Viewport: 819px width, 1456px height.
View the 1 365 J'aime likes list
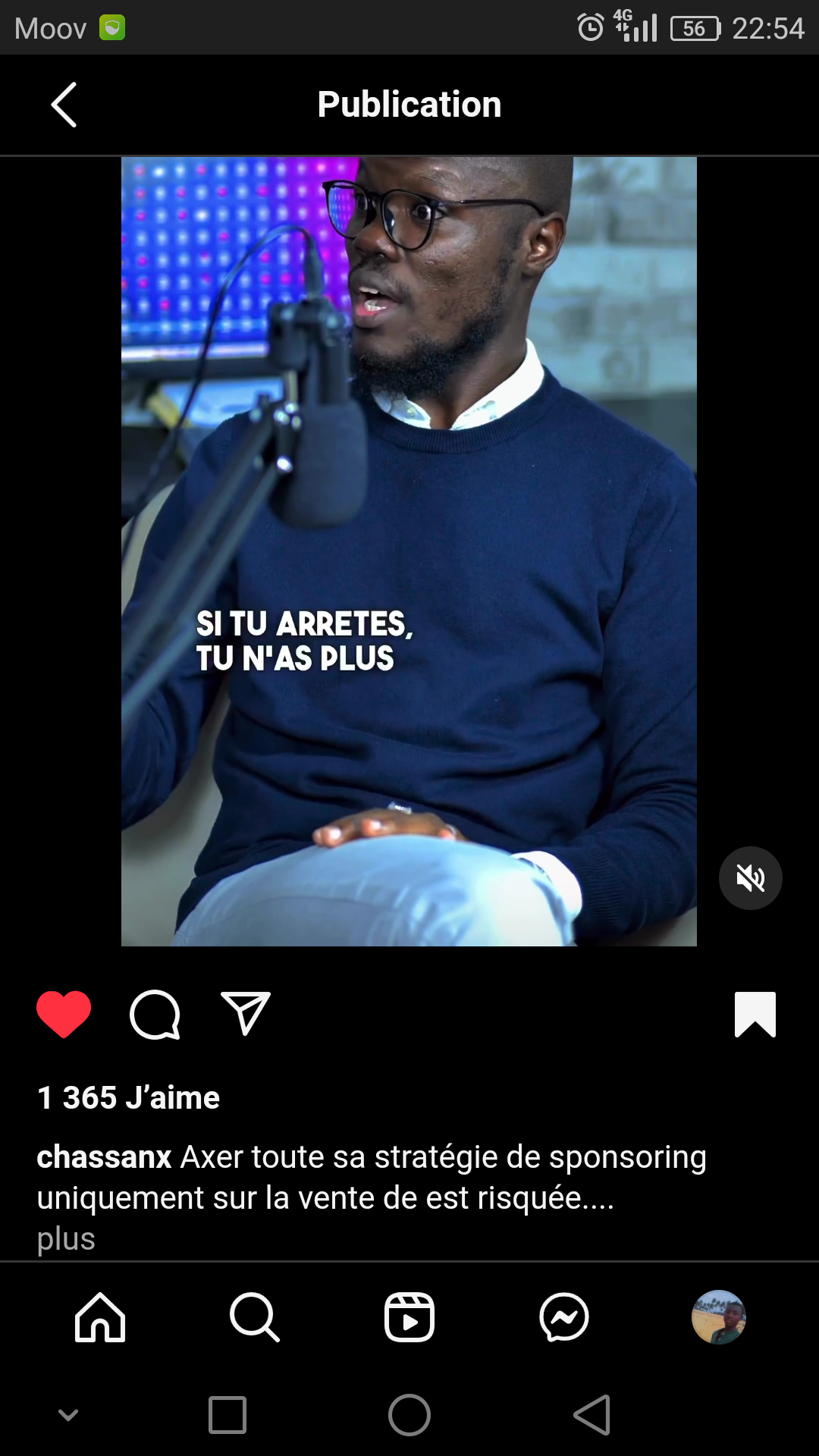pyautogui.click(x=129, y=1097)
